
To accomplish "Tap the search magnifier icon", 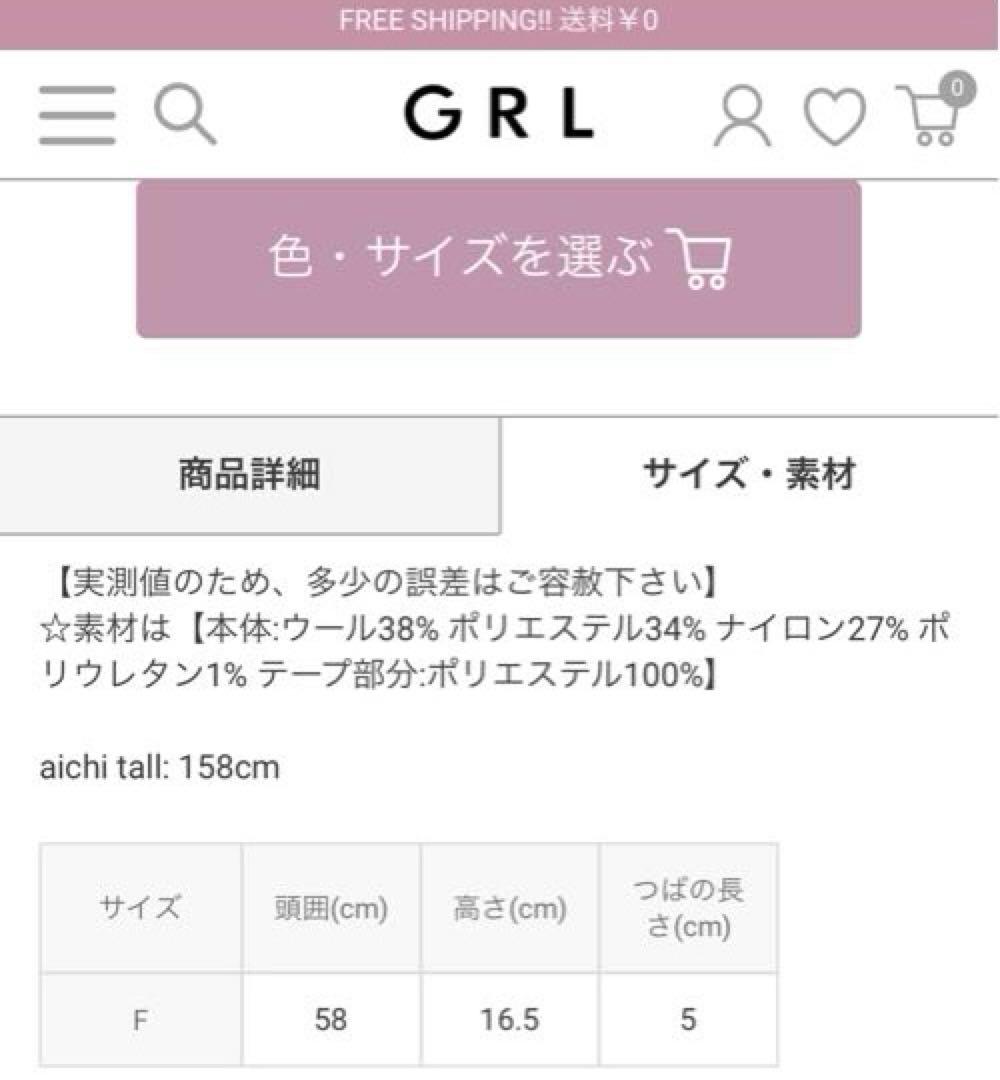I will point(185,115).
